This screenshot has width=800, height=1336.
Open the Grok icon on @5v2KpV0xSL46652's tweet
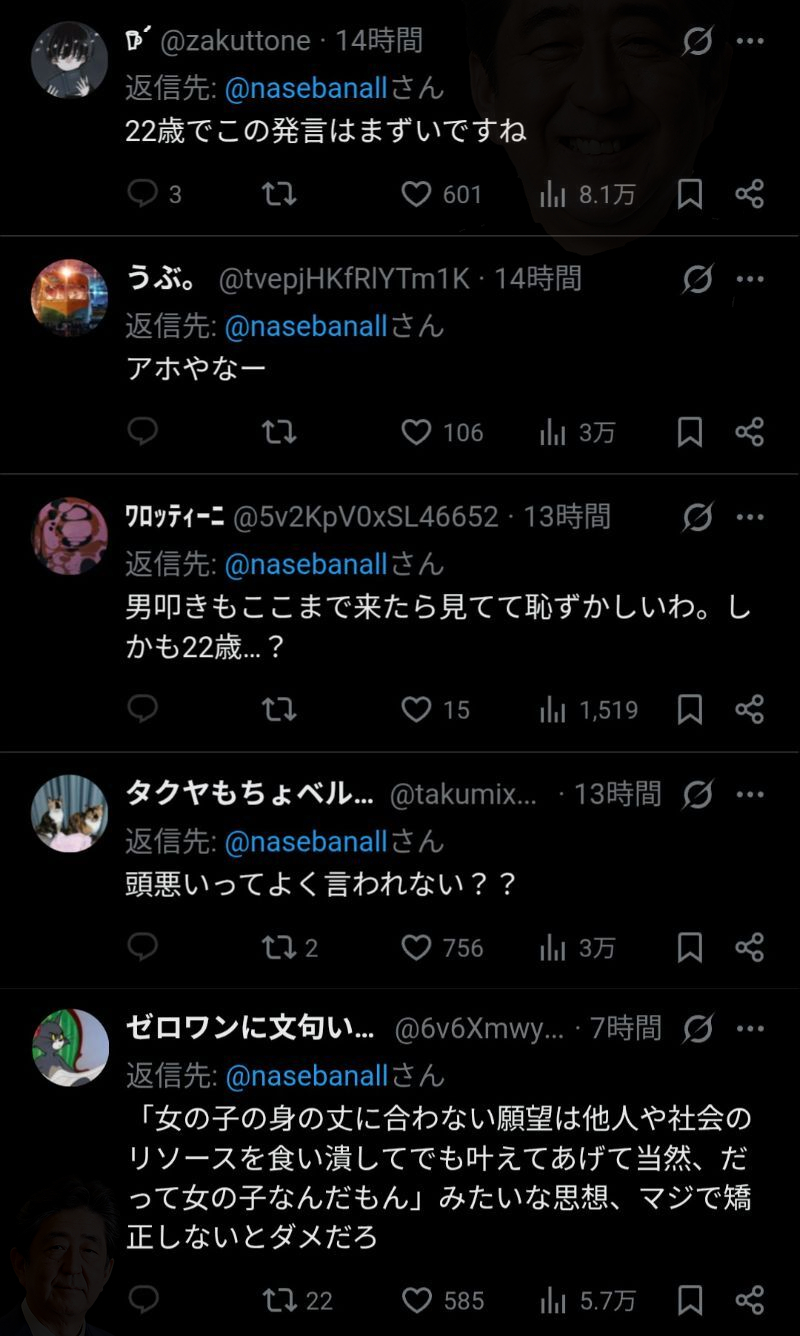pyautogui.click(x=697, y=517)
